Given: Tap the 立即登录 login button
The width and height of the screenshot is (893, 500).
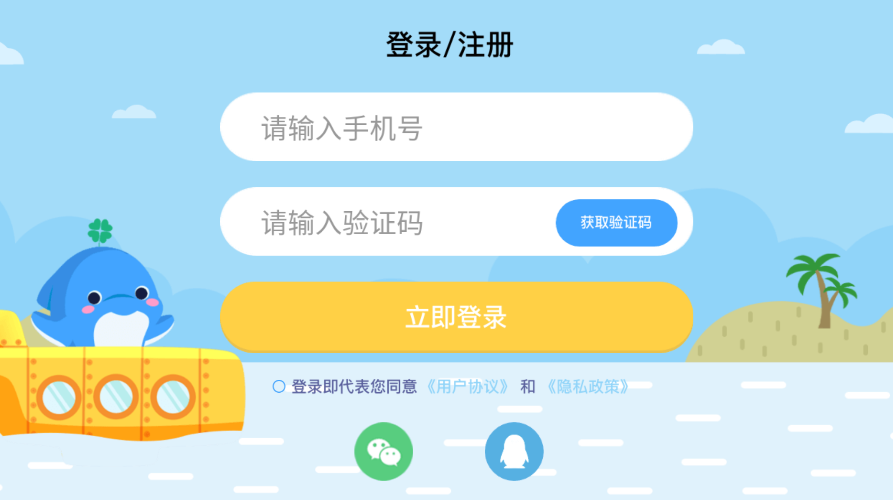Looking at the screenshot, I should coord(456,317).
